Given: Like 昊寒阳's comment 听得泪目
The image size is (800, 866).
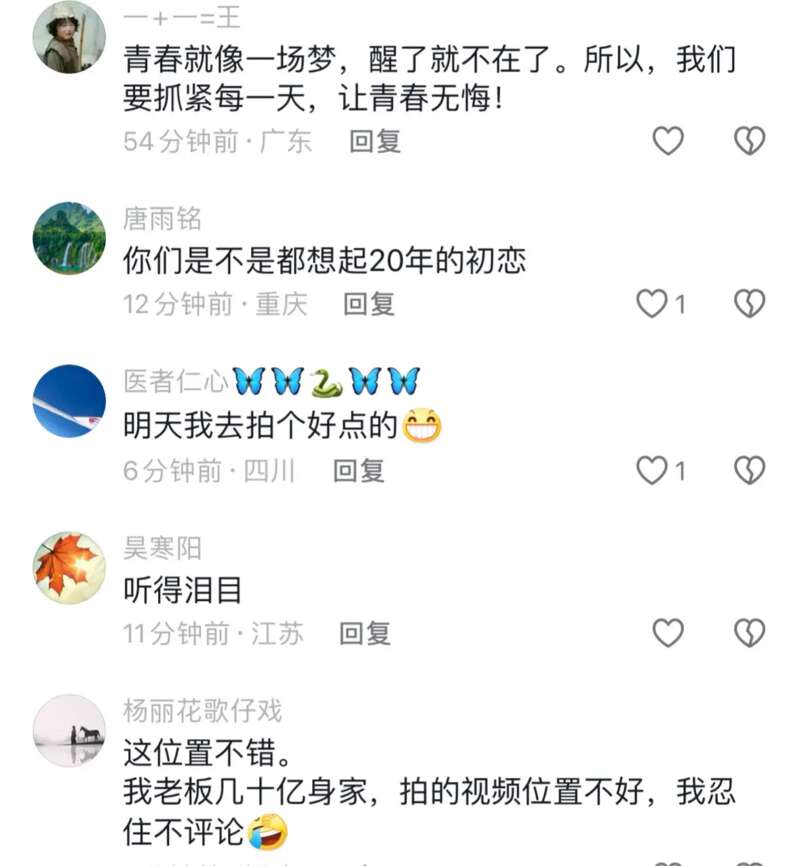Looking at the screenshot, I should pyautogui.click(x=667, y=632).
